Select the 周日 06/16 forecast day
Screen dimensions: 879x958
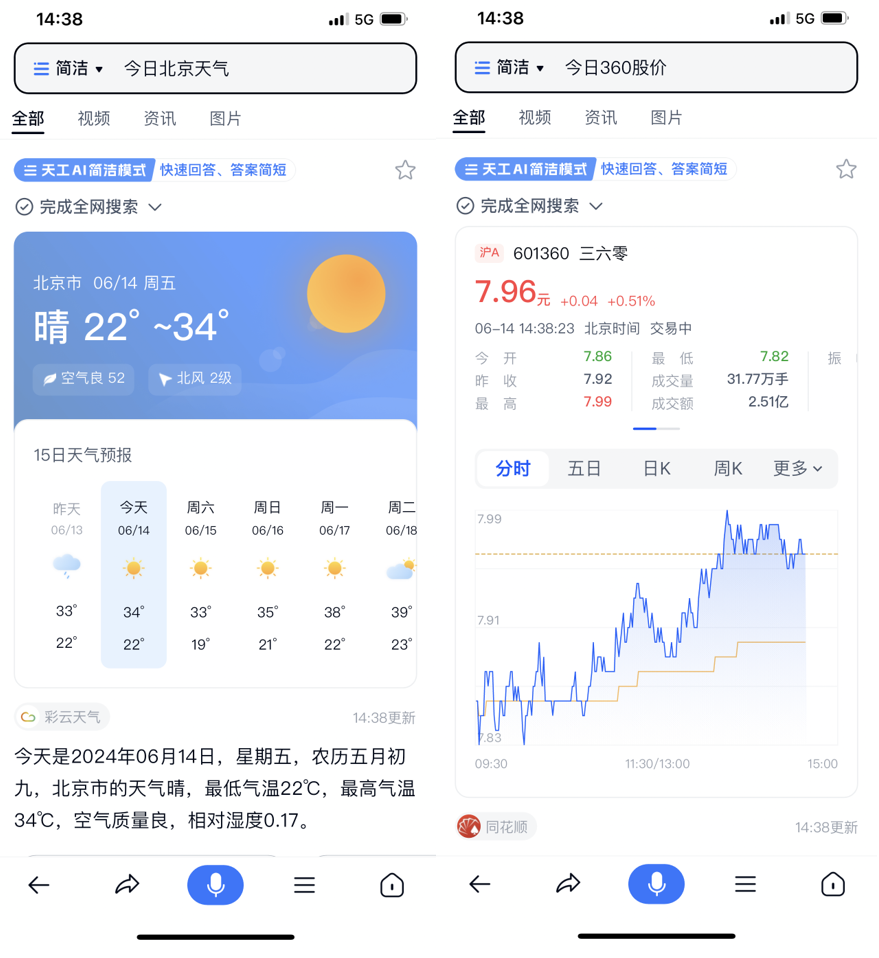(267, 573)
